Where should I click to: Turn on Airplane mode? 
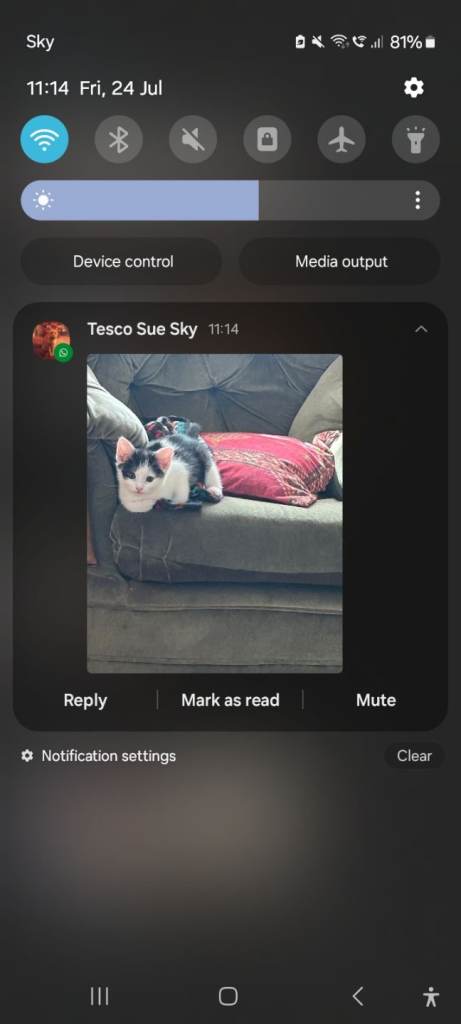(x=342, y=139)
